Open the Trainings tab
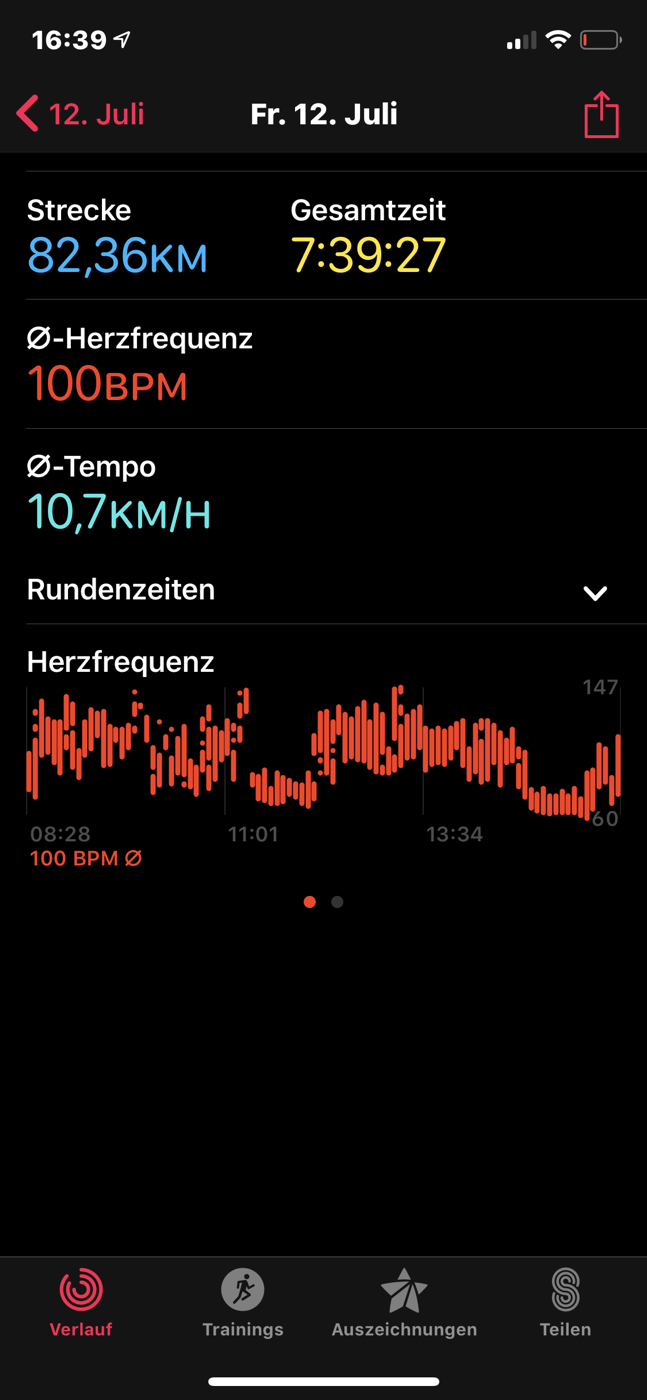 (x=243, y=1302)
